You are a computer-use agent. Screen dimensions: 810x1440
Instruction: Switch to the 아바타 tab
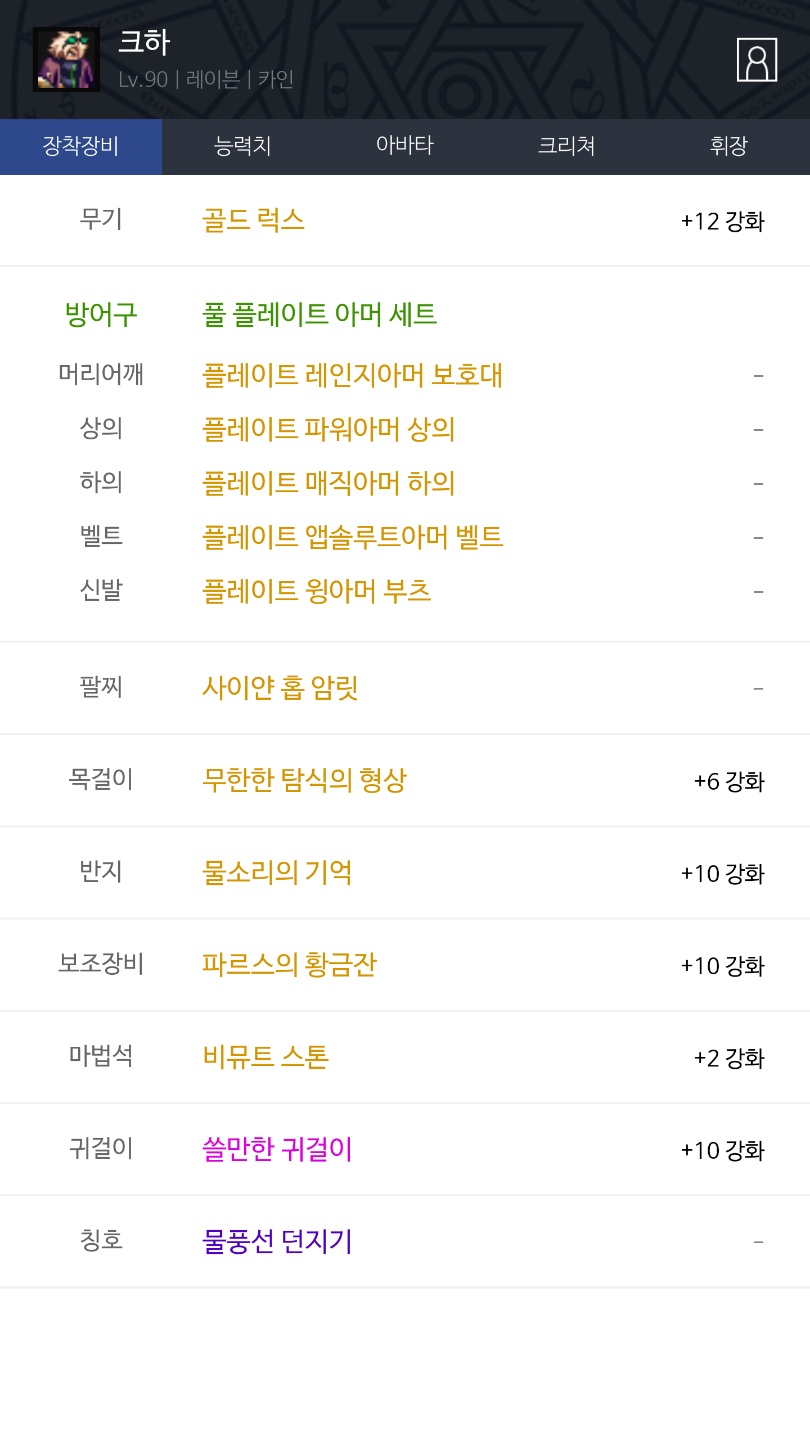(404, 146)
